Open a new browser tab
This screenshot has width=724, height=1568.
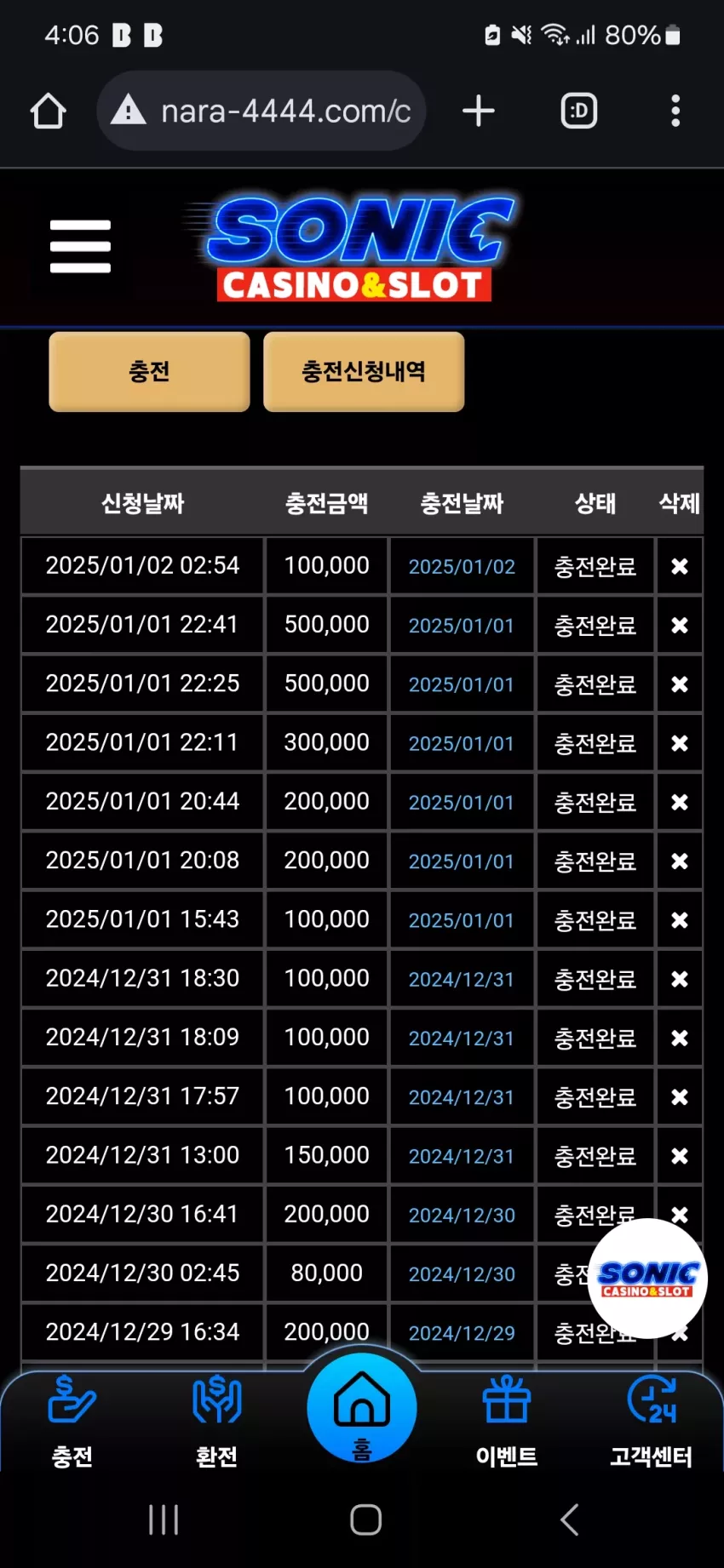tap(479, 111)
